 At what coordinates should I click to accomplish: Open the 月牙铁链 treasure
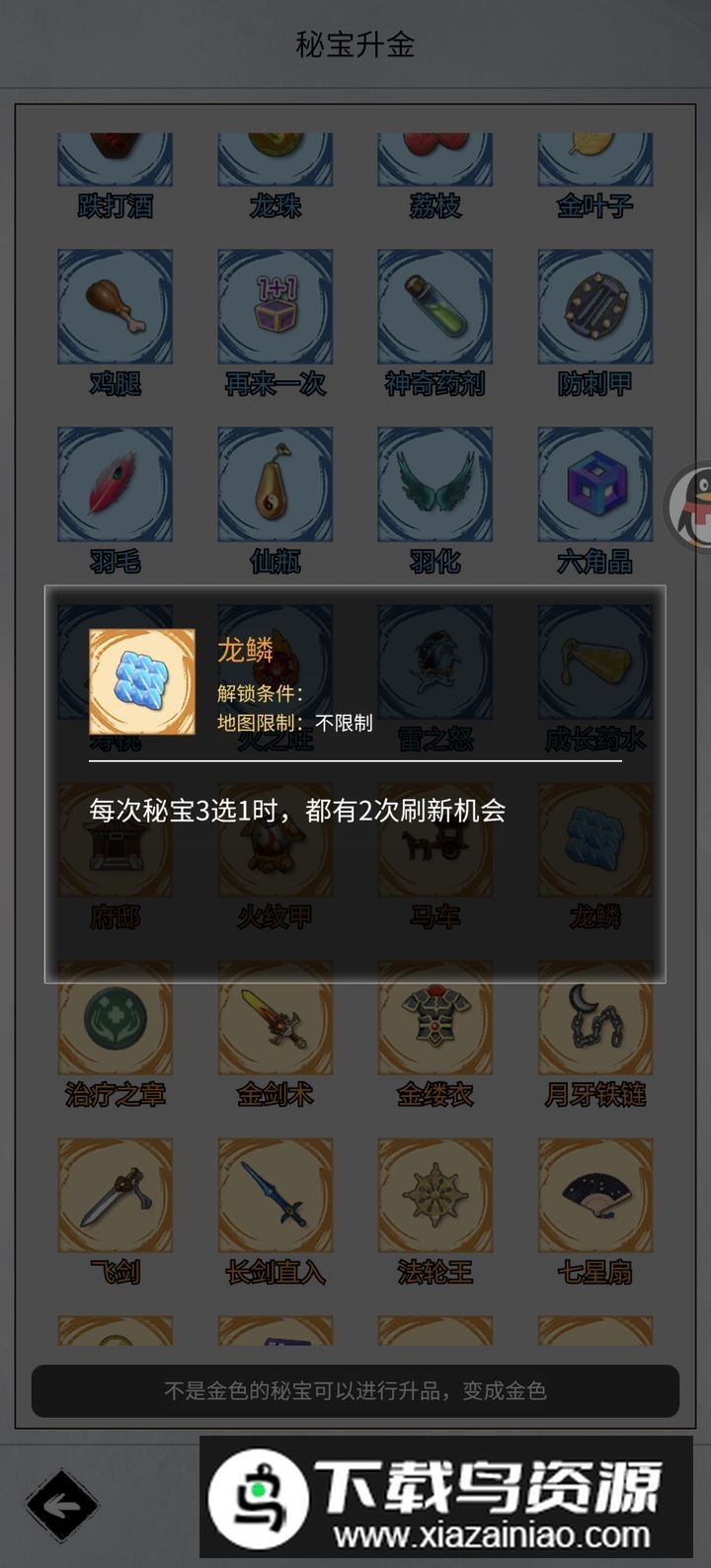pyautogui.click(x=595, y=1018)
